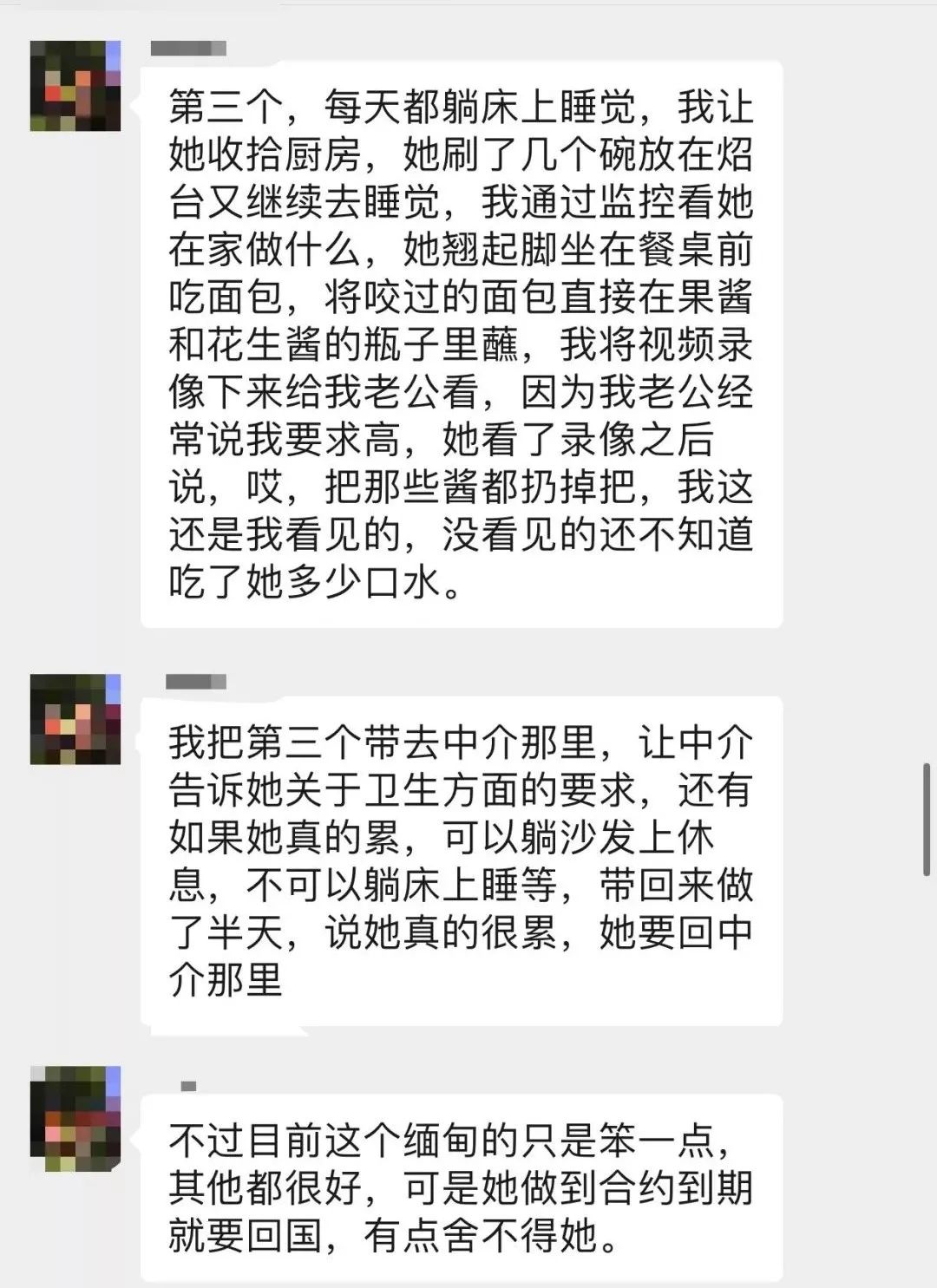Open the avatar next to 我把第三个带去中介那里 message
Image resolution: width=937 pixels, height=1288 pixels.
click(75, 719)
